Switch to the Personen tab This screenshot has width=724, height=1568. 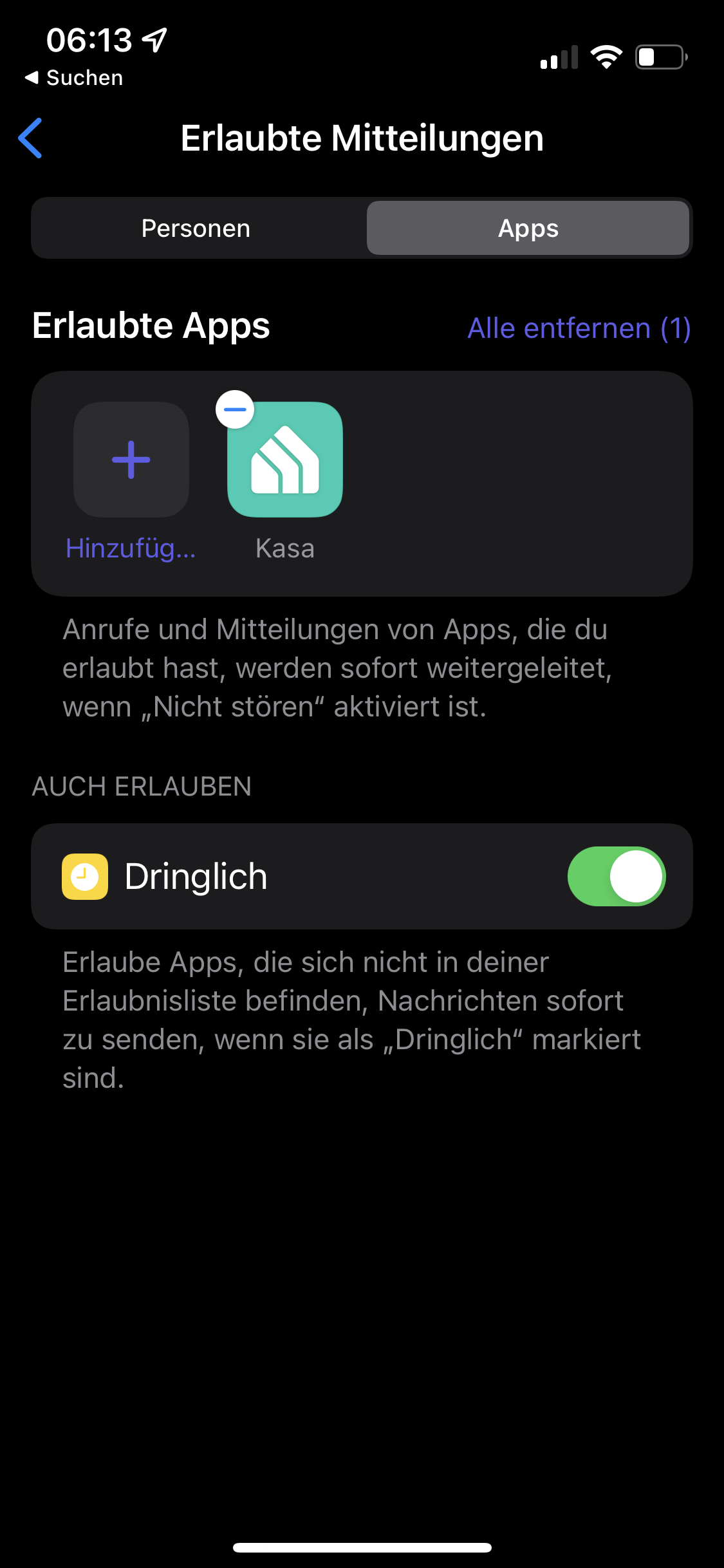coord(196,229)
